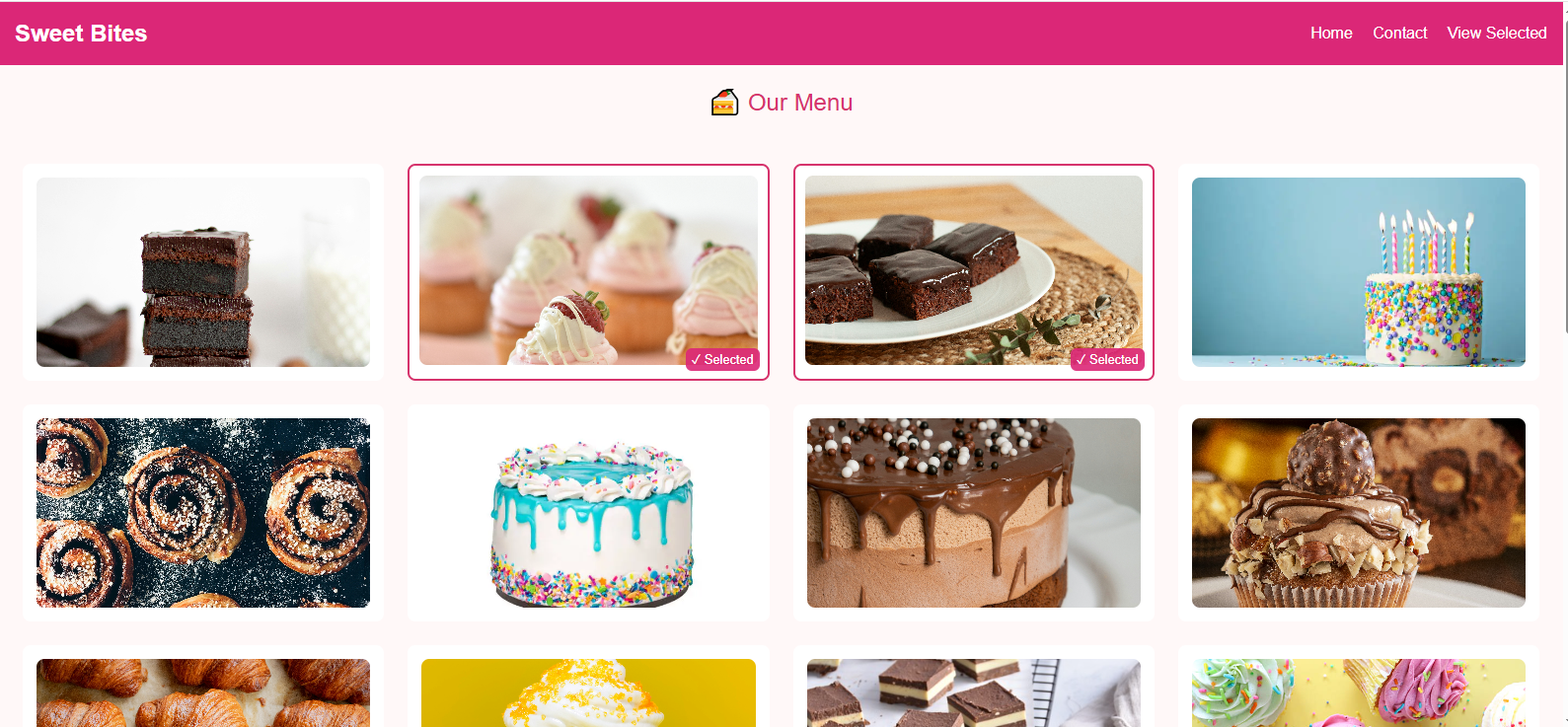This screenshot has height=727, width=1568.
Task: Select the birthday cake with candles card
Action: coord(1358,272)
